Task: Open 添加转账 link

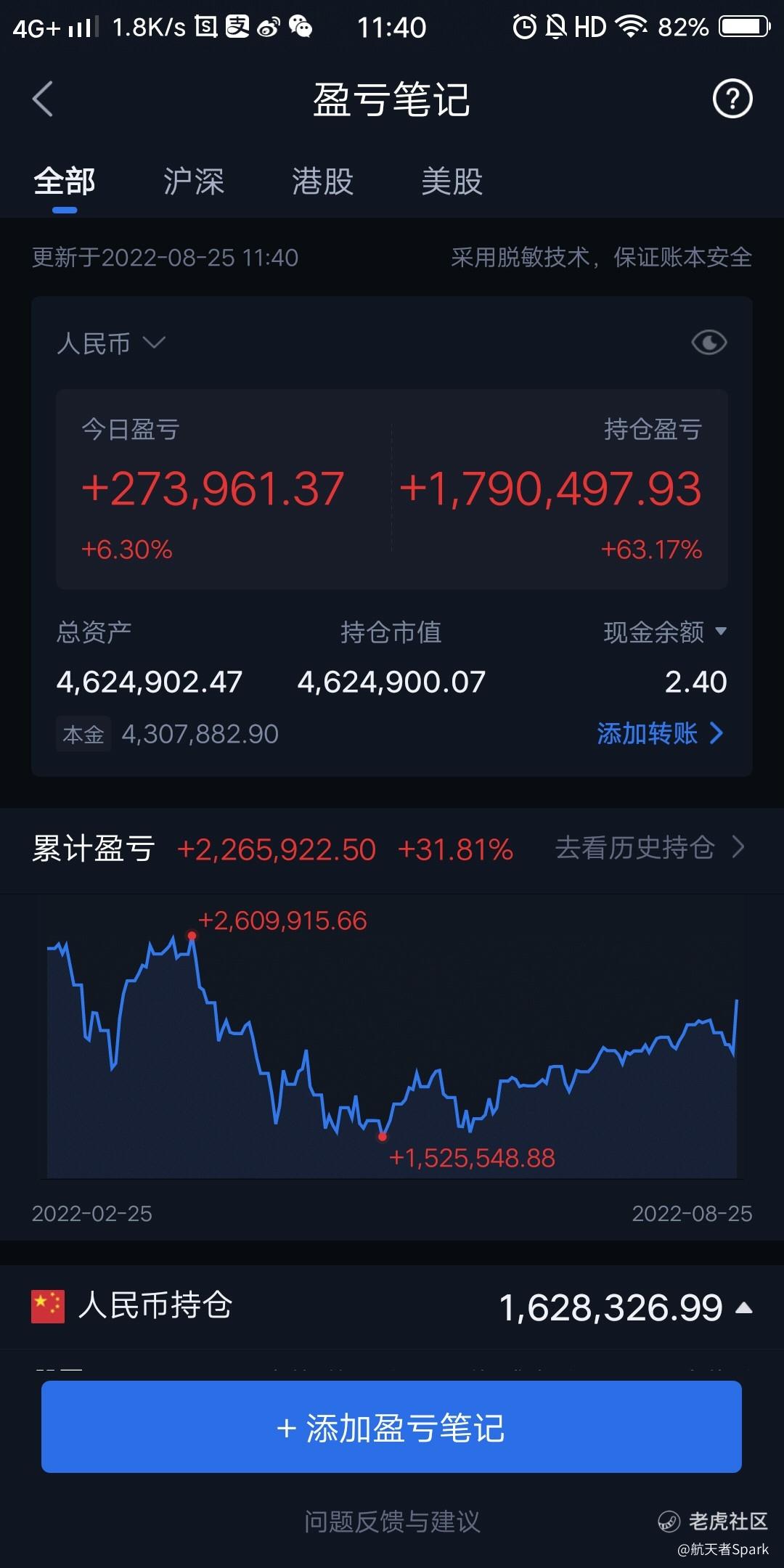Action: [660, 733]
